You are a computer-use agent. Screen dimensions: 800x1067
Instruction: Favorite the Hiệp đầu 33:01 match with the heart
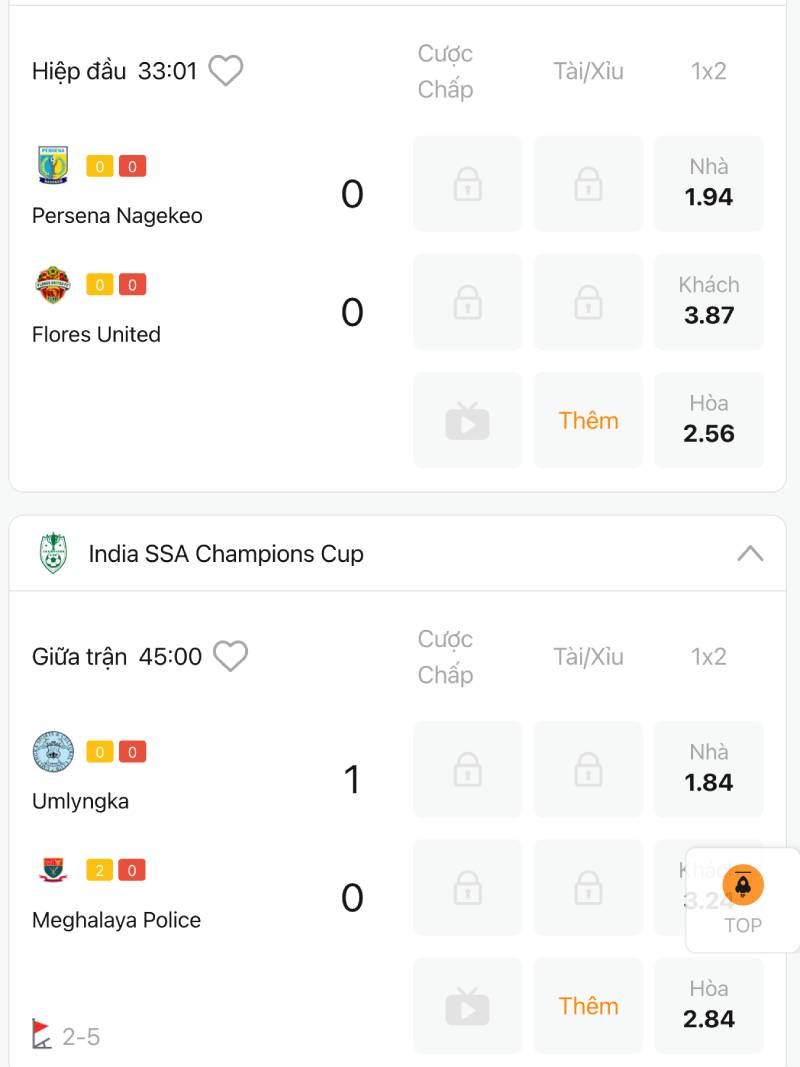click(227, 70)
